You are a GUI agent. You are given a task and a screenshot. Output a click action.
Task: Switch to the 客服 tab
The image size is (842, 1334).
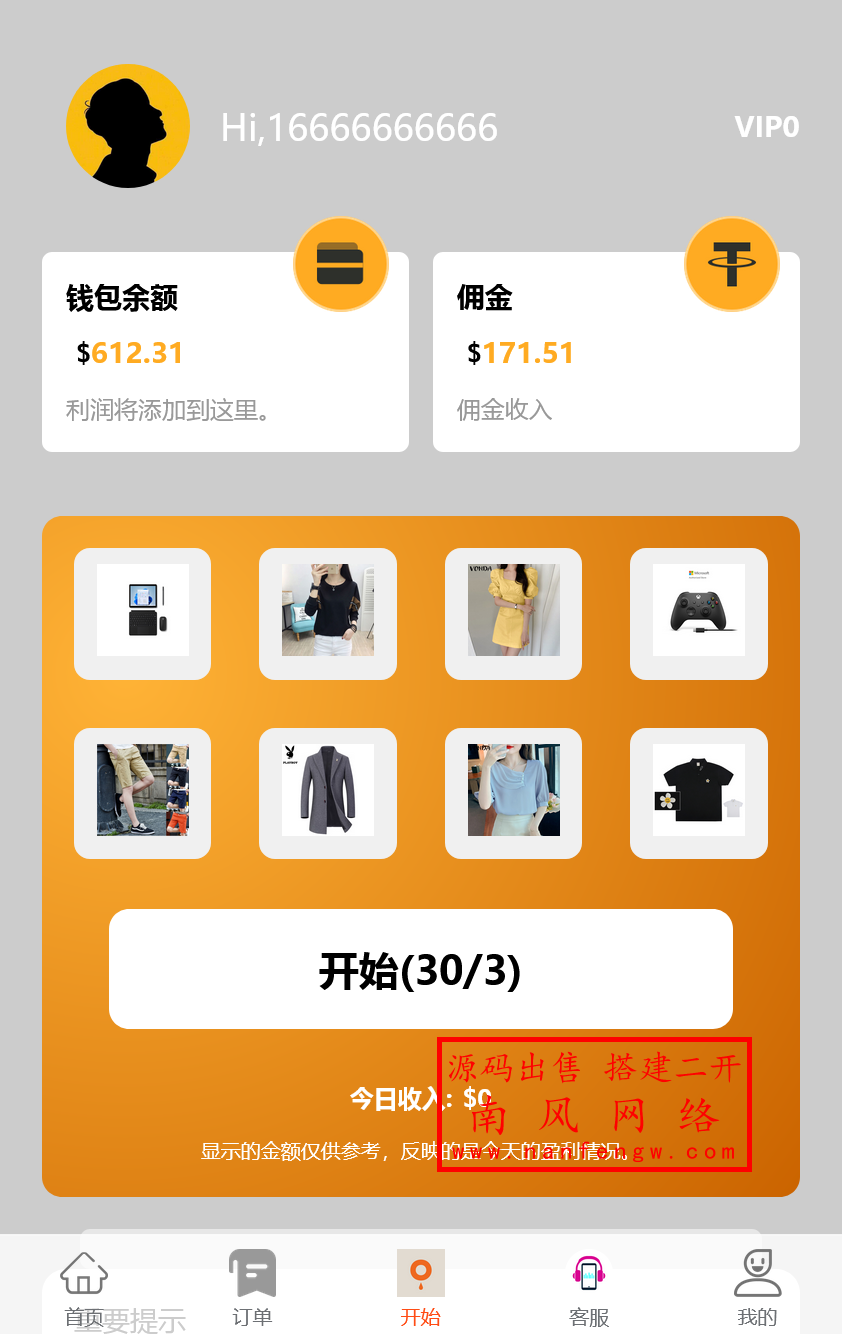point(589,1288)
